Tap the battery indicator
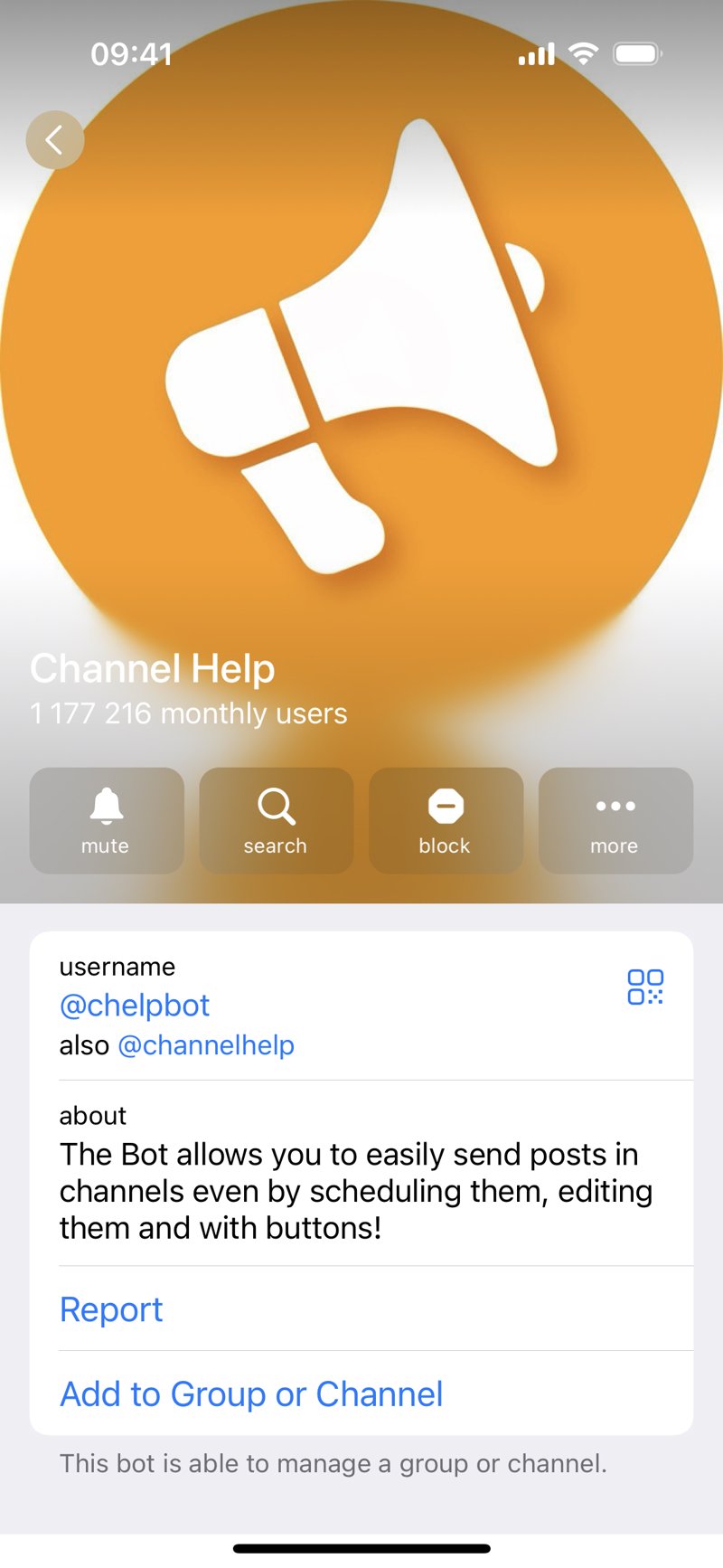This screenshot has width=723, height=1568. coord(637,53)
